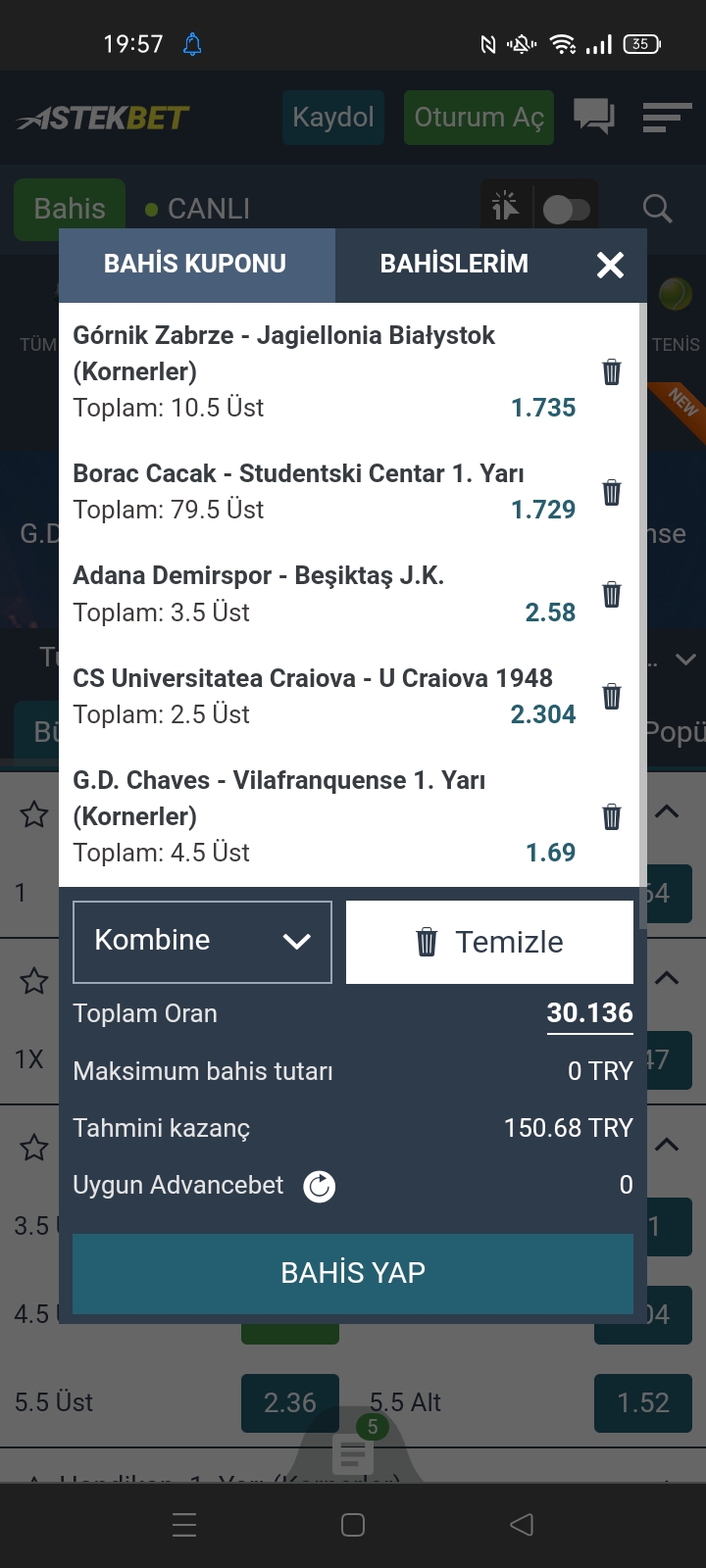Open the live chat icon

point(594,118)
